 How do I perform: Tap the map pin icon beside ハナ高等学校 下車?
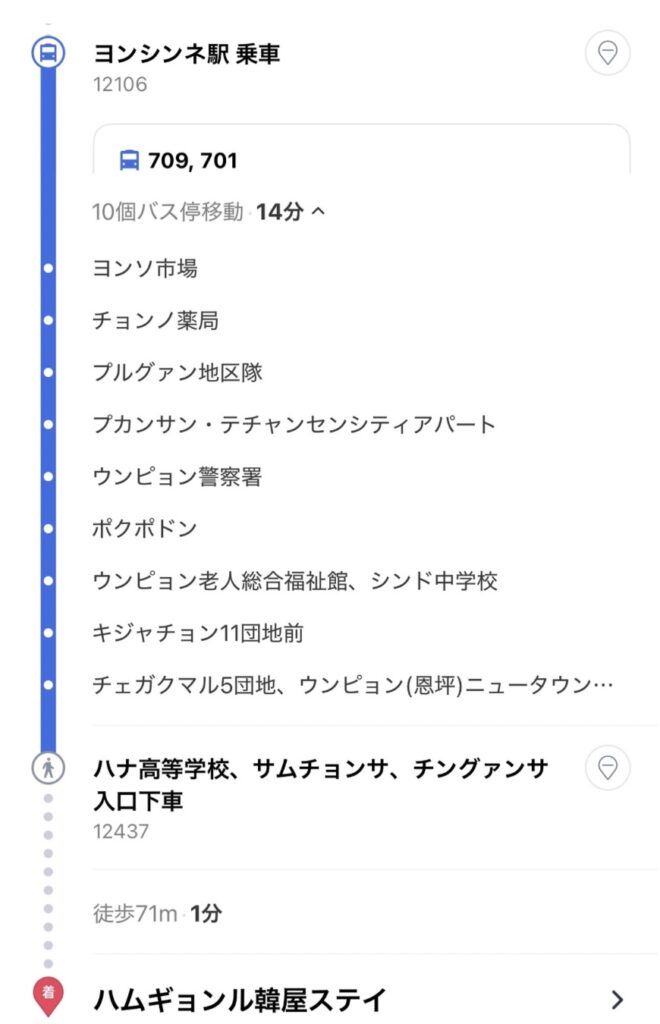click(607, 768)
